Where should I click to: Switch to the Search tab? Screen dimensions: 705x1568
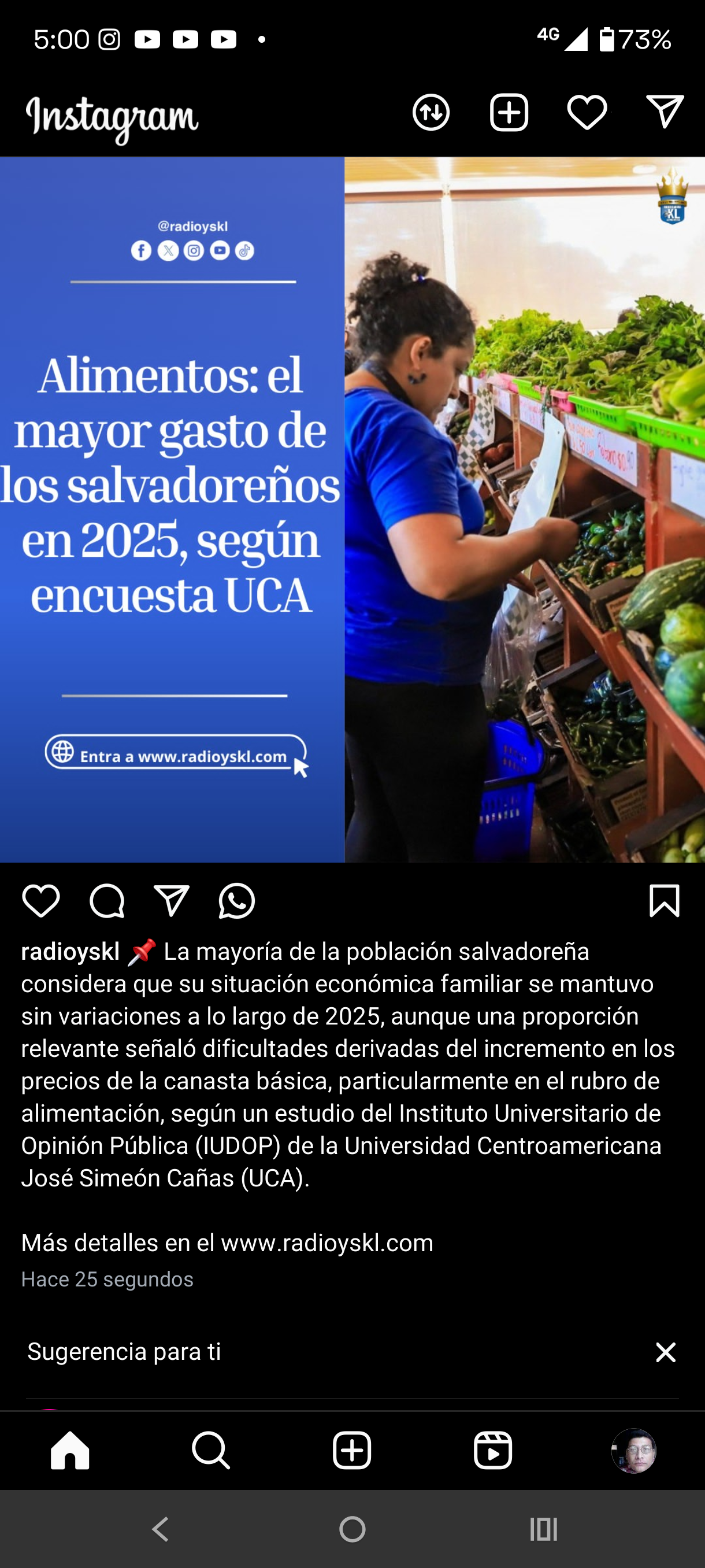click(211, 1450)
